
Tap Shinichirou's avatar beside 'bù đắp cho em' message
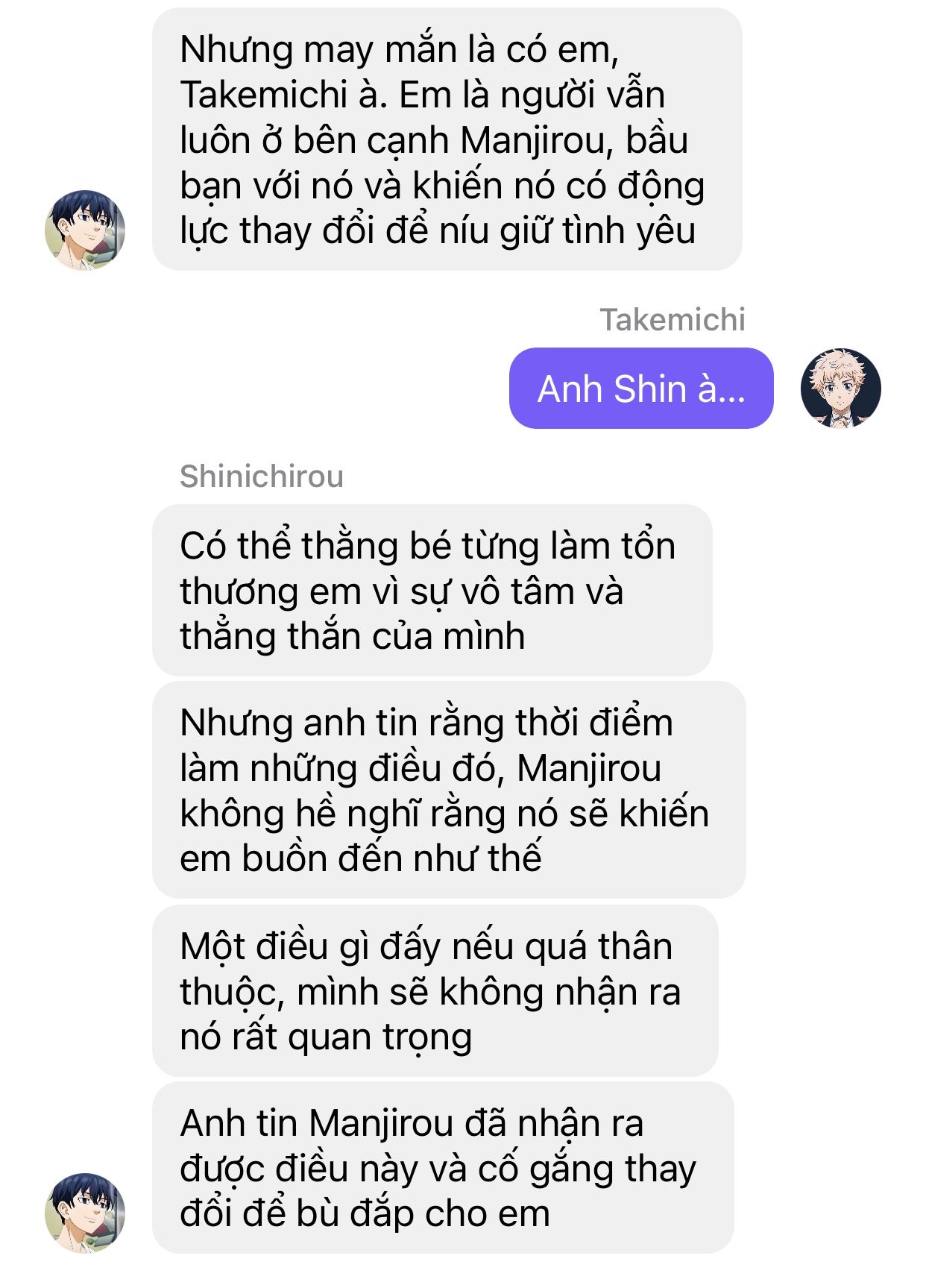(x=85, y=1212)
